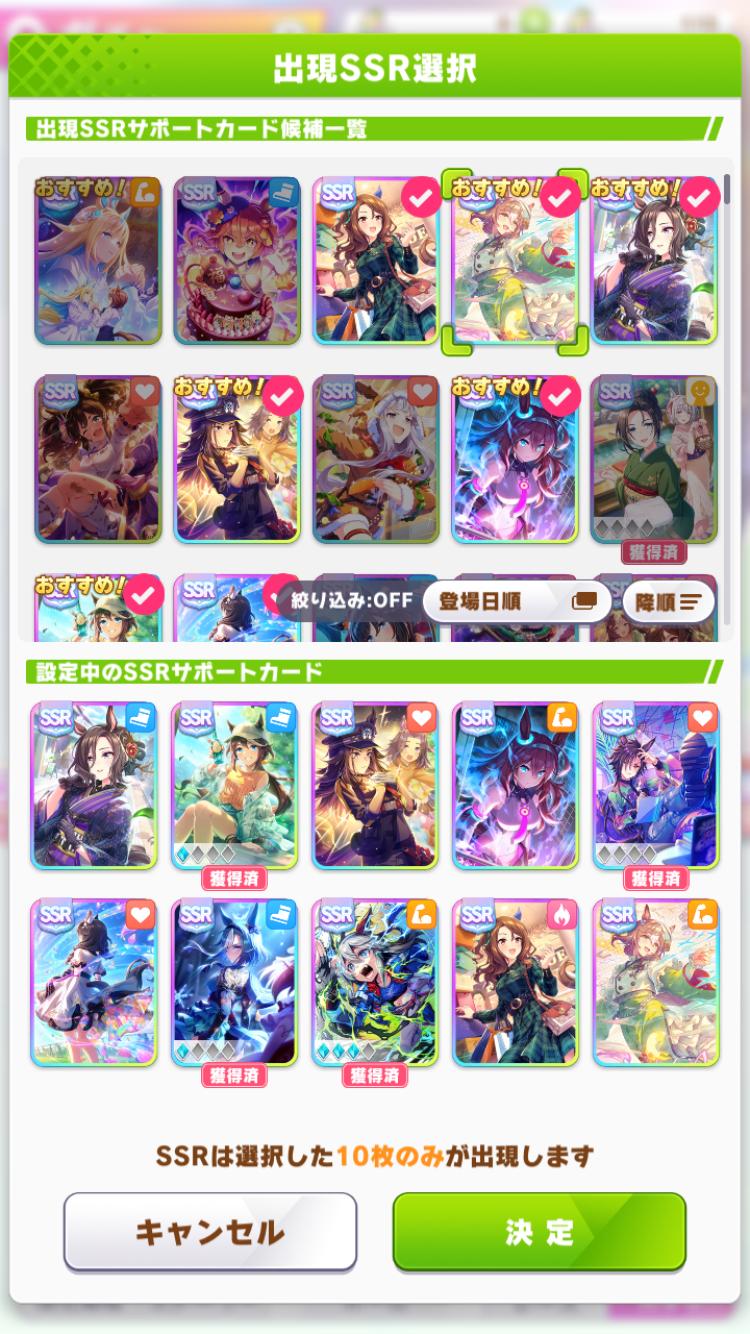Screen dimensions: 750x1334
Task: Remove the police hat card from the set list
Action: pos(374,784)
